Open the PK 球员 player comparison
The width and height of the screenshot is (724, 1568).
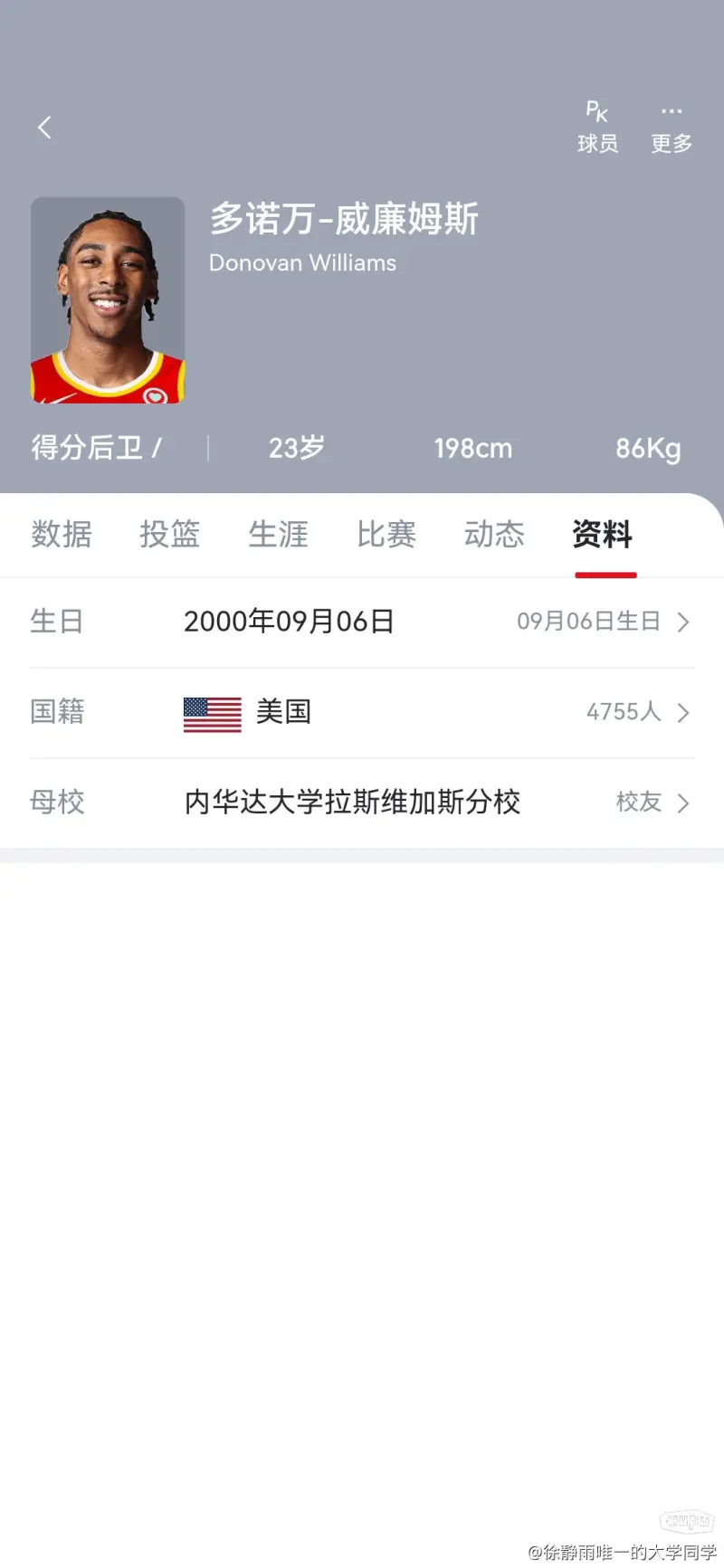click(x=597, y=128)
